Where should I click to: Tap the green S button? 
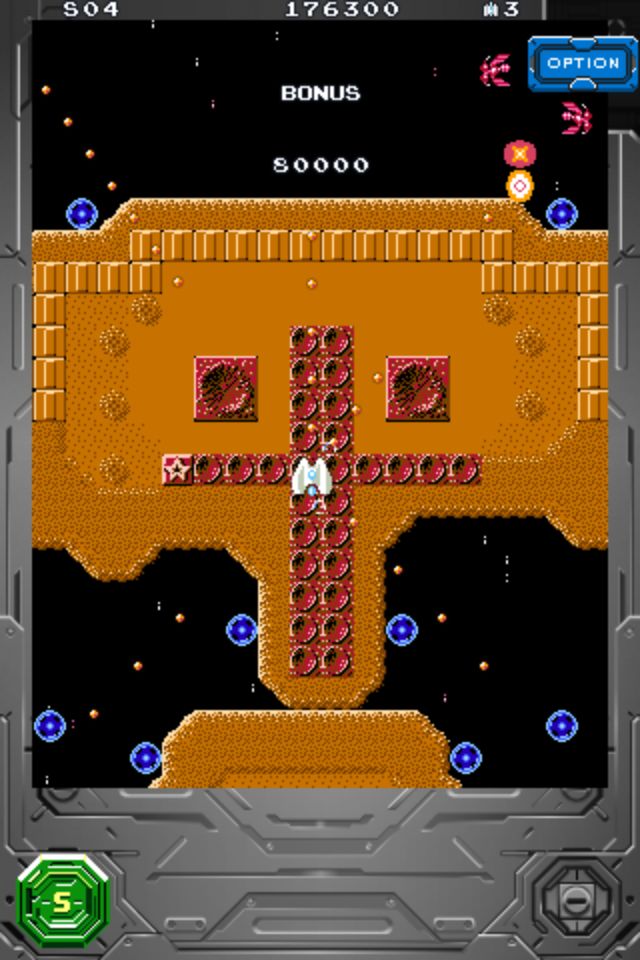[62, 901]
